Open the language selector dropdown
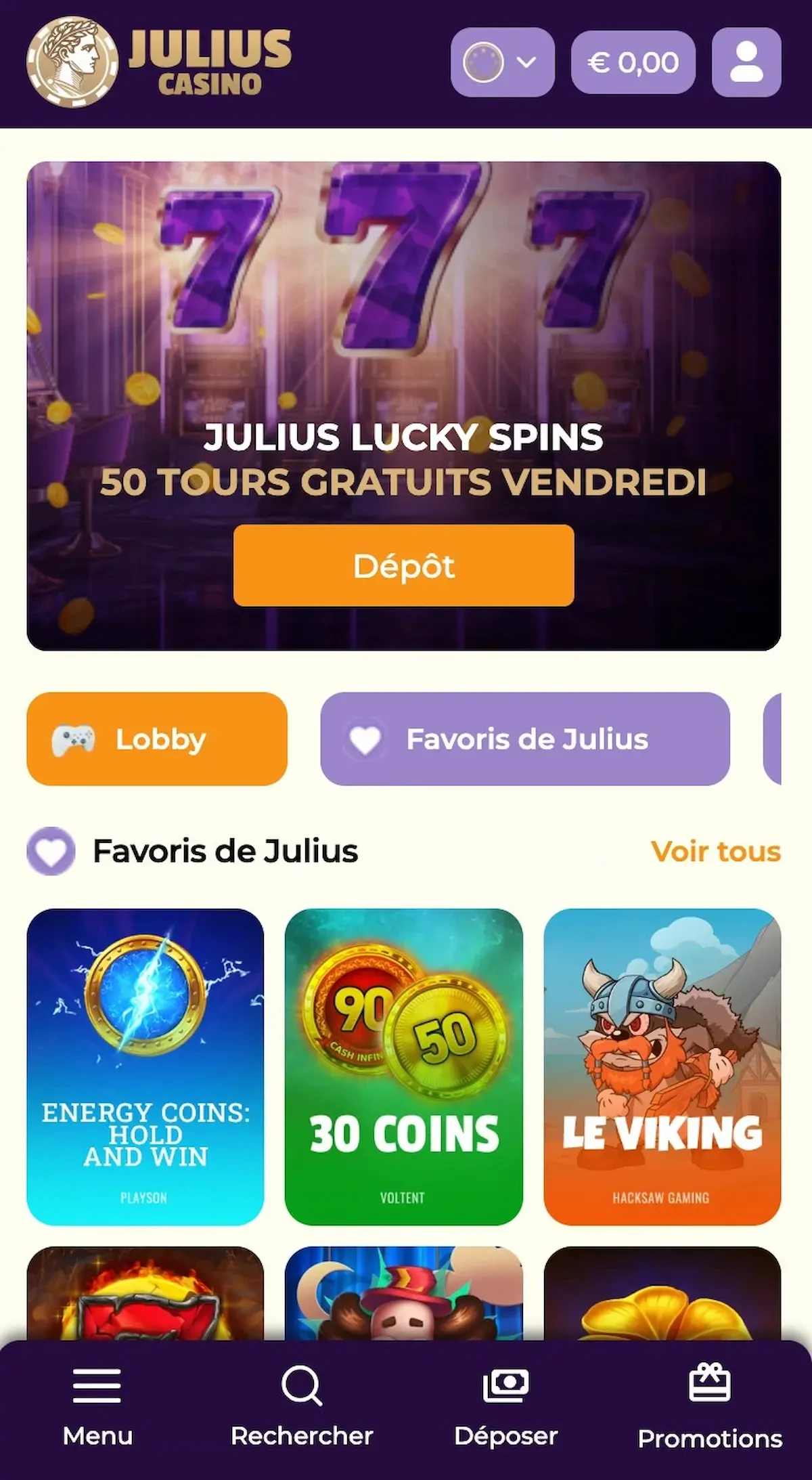This screenshot has width=812, height=1480. tap(502, 62)
